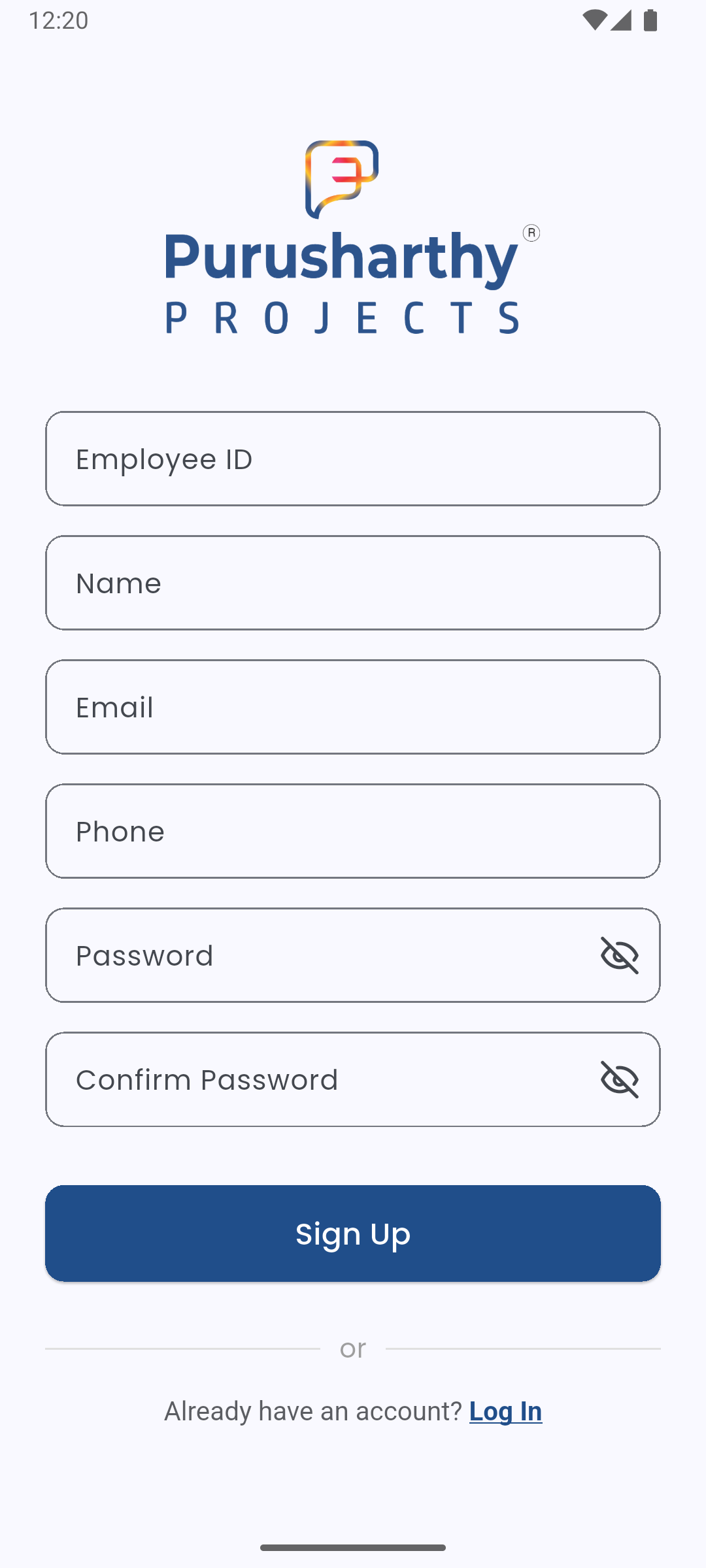Show the password using the eye icon in Password field
The height and width of the screenshot is (1568, 706).
[x=620, y=955]
